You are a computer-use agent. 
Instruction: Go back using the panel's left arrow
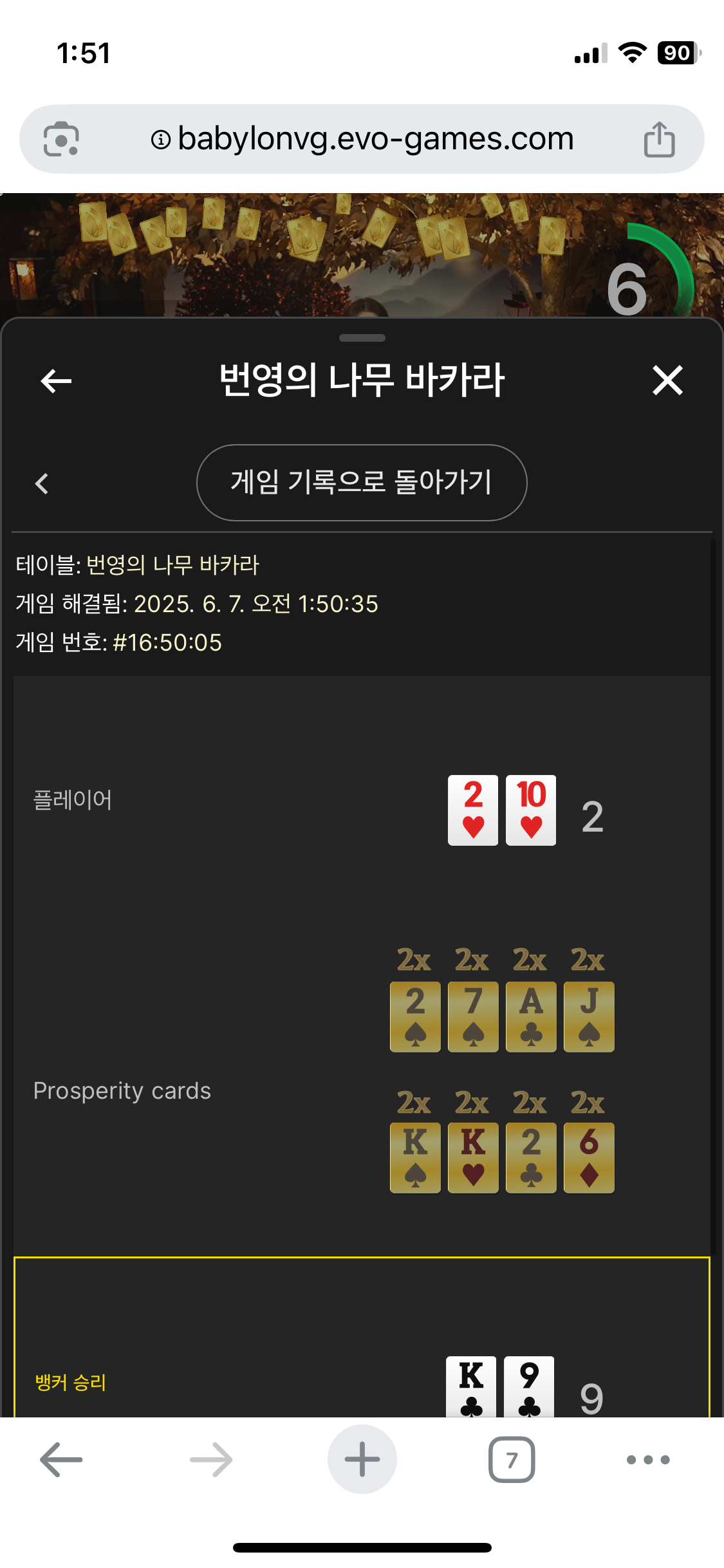[56, 381]
